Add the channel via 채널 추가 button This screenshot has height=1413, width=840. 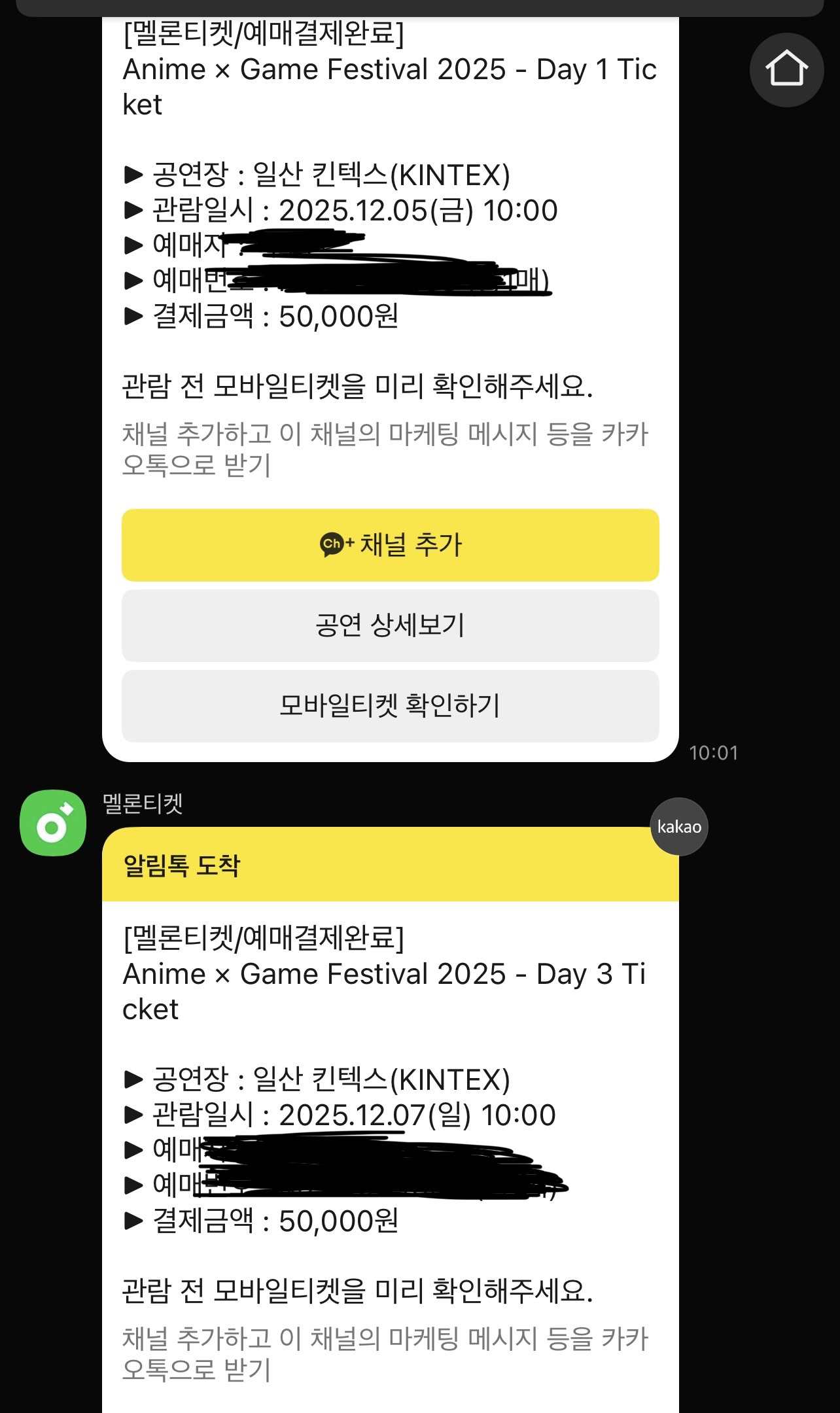coord(390,545)
